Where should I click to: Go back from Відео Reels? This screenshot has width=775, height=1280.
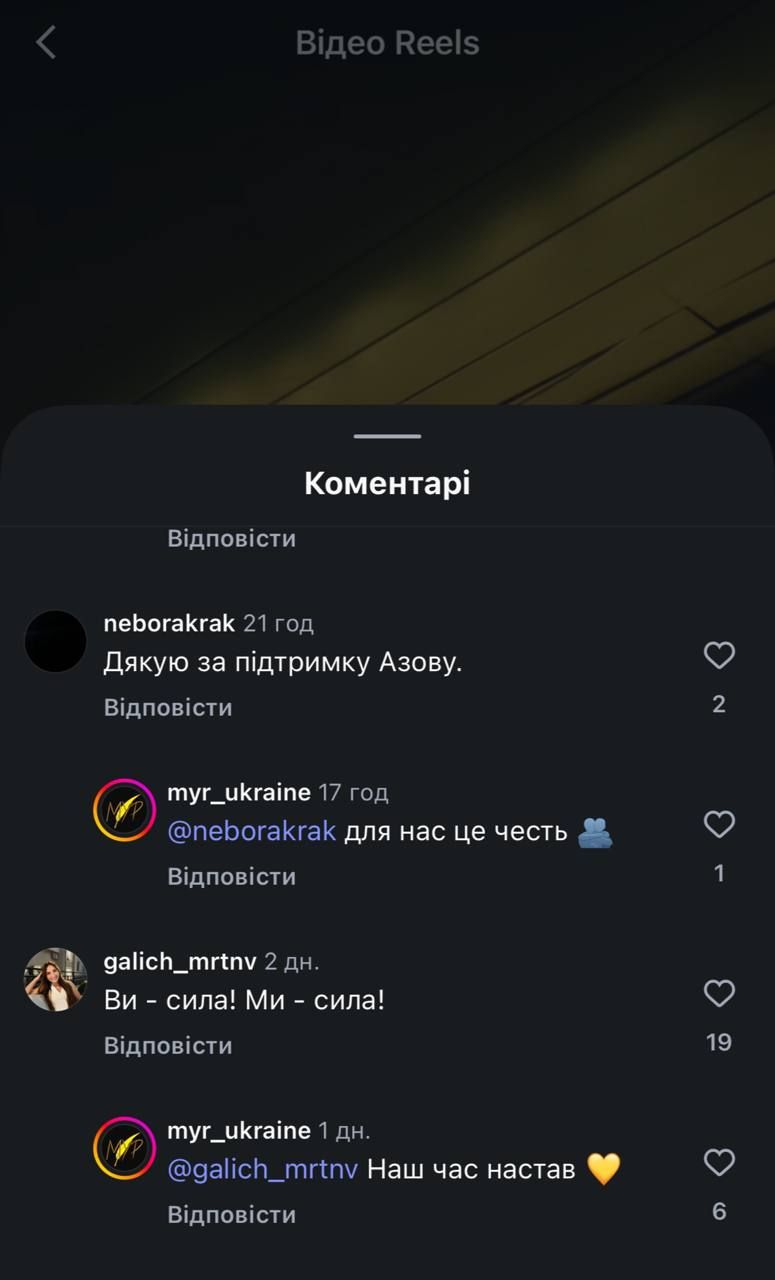(46, 43)
